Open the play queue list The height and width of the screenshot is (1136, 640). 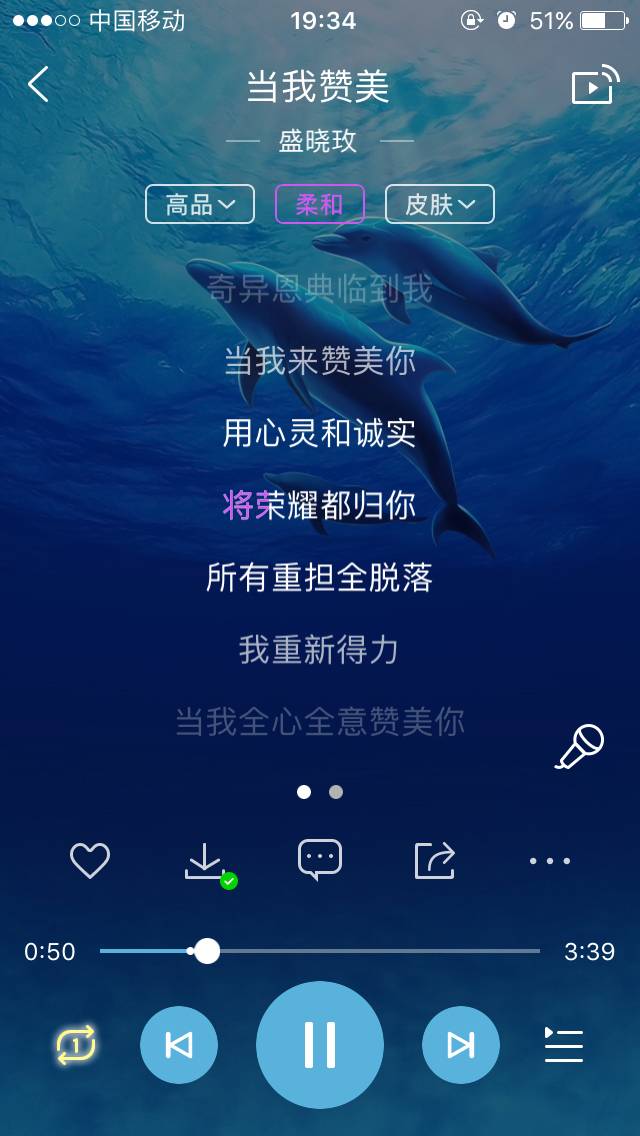click(563, 1045)
